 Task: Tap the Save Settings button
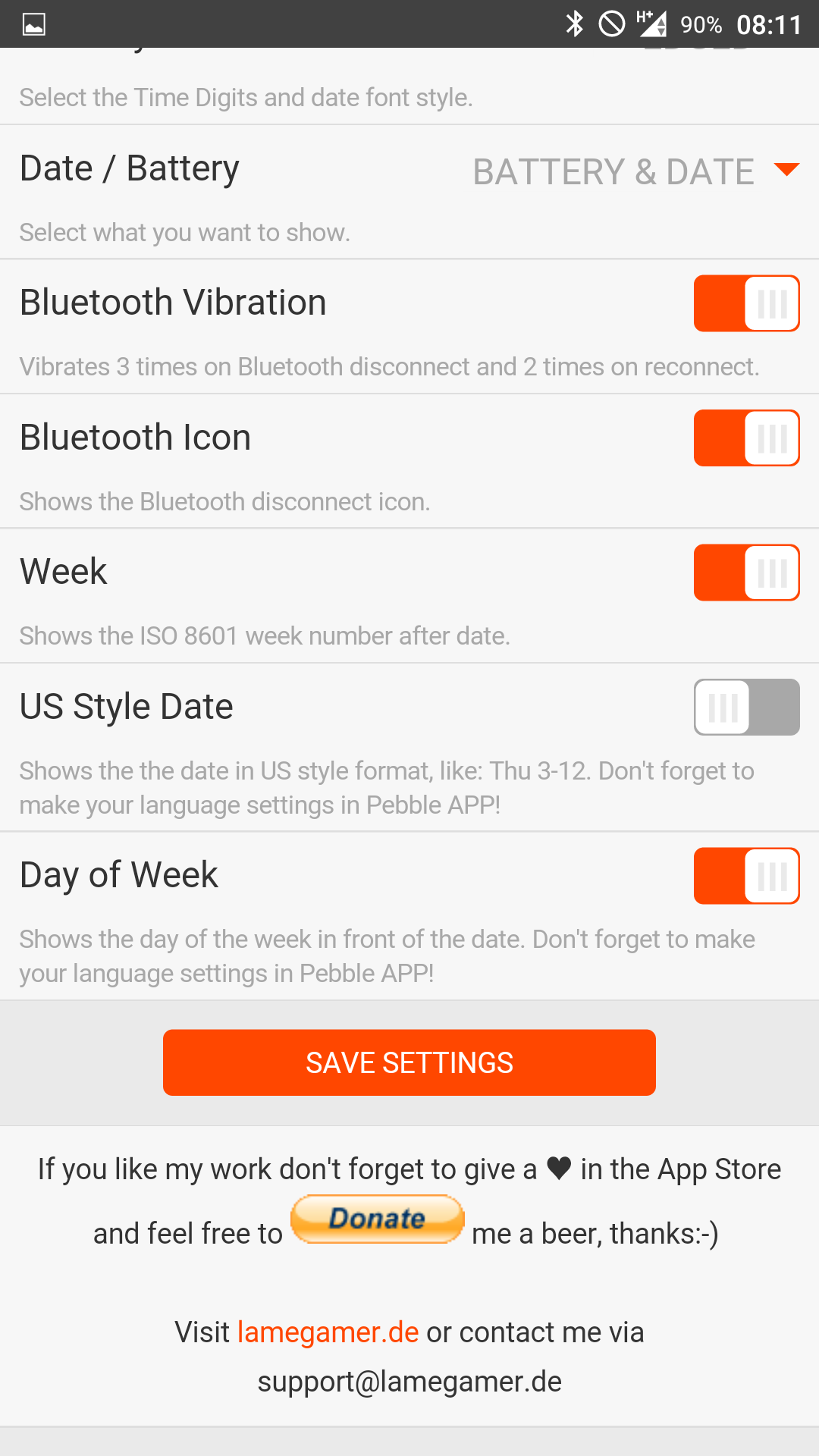(409, 1062)
